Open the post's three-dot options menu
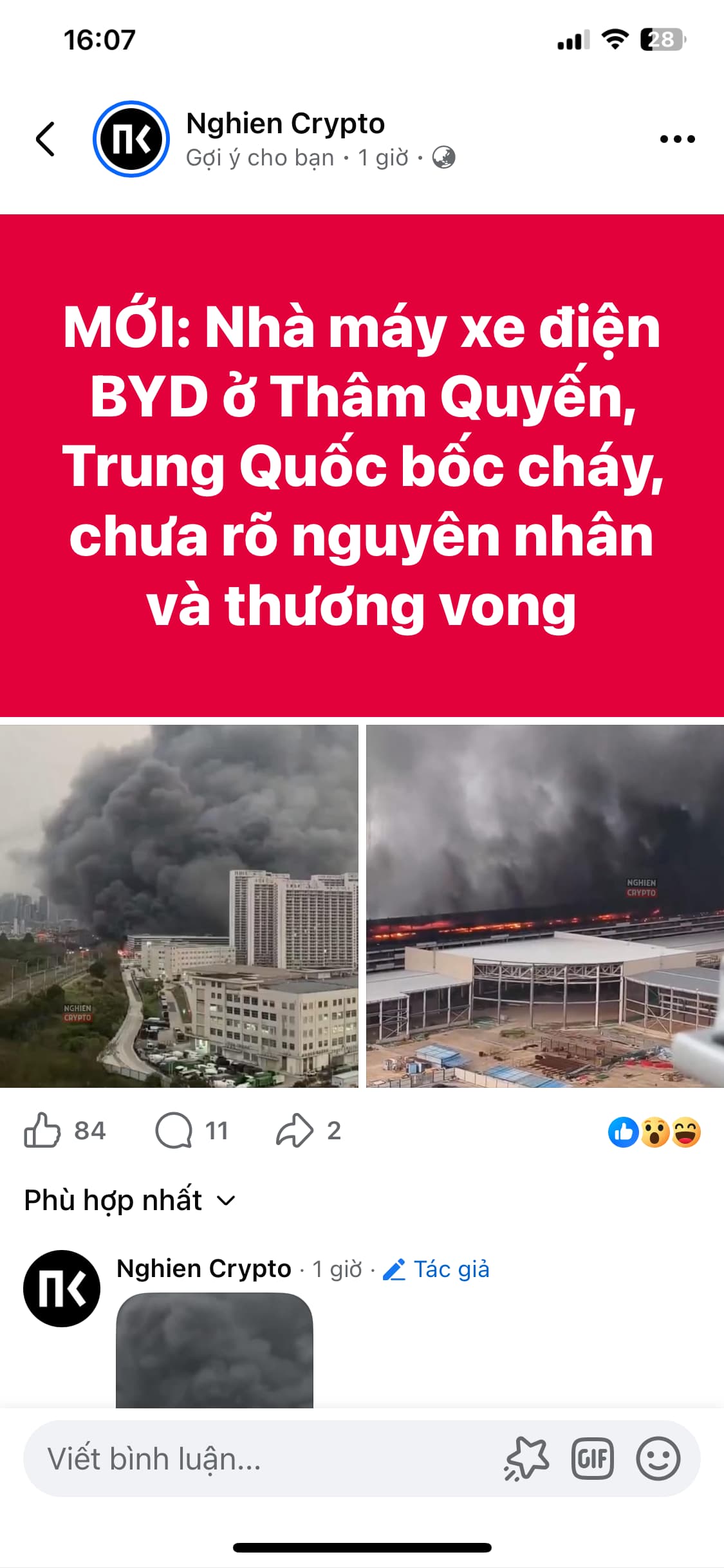 [677, 139]
